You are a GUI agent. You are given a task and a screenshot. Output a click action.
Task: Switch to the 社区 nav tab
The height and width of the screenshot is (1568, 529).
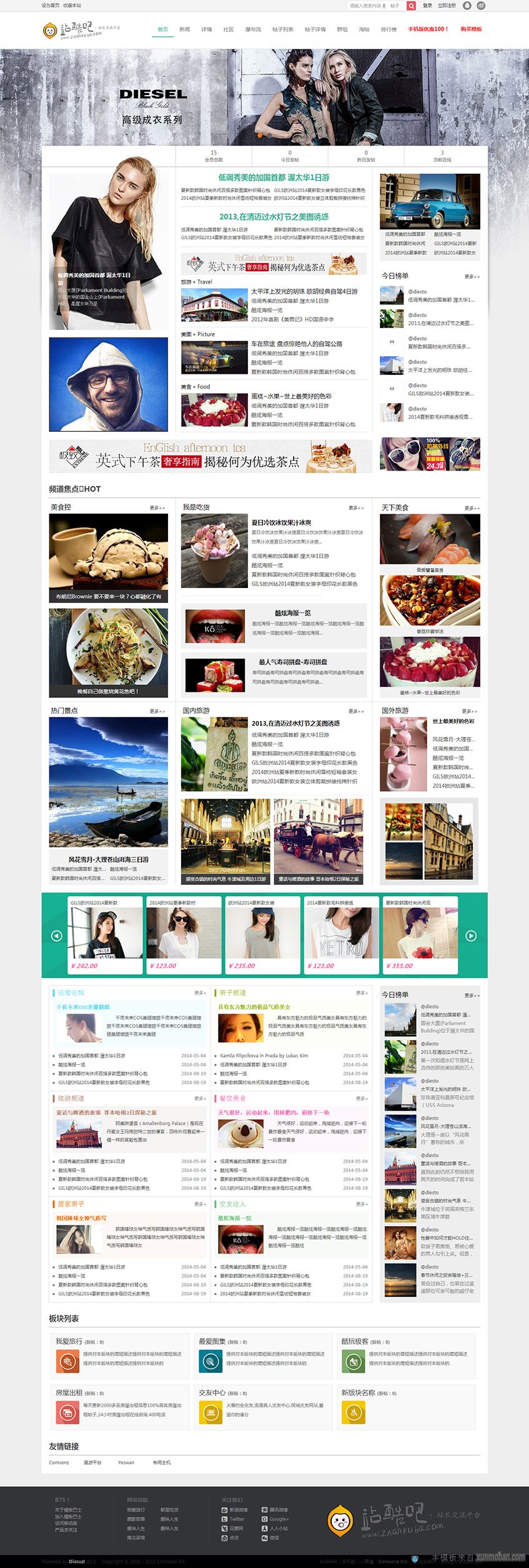coord(228,29)
